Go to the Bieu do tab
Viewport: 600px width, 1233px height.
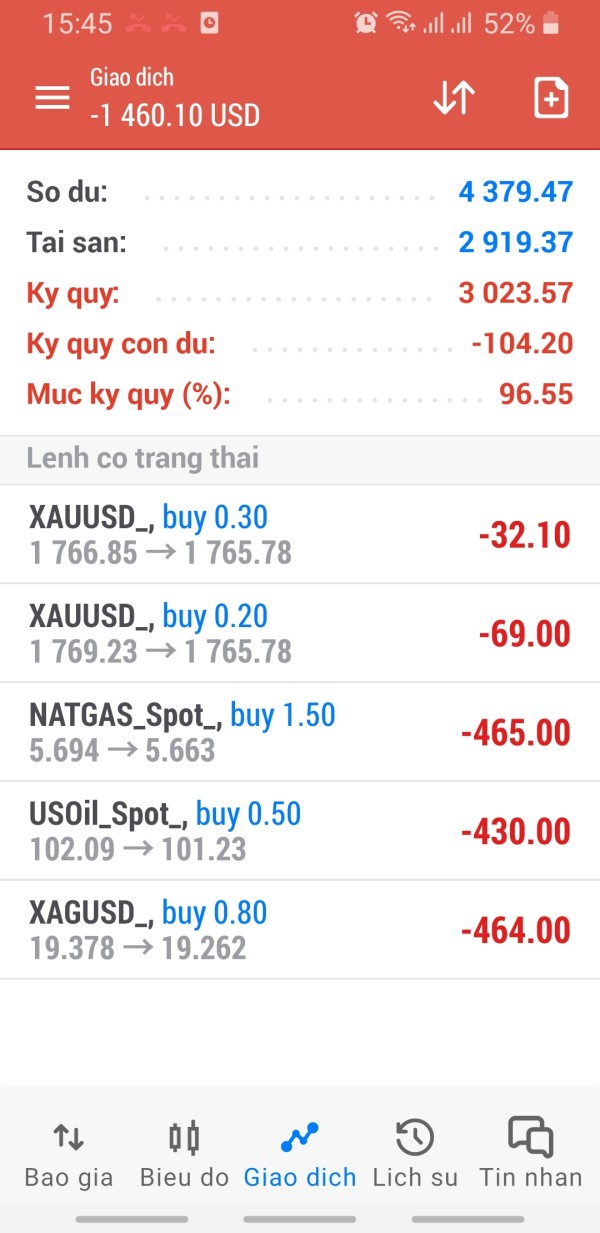point(184,1155)
